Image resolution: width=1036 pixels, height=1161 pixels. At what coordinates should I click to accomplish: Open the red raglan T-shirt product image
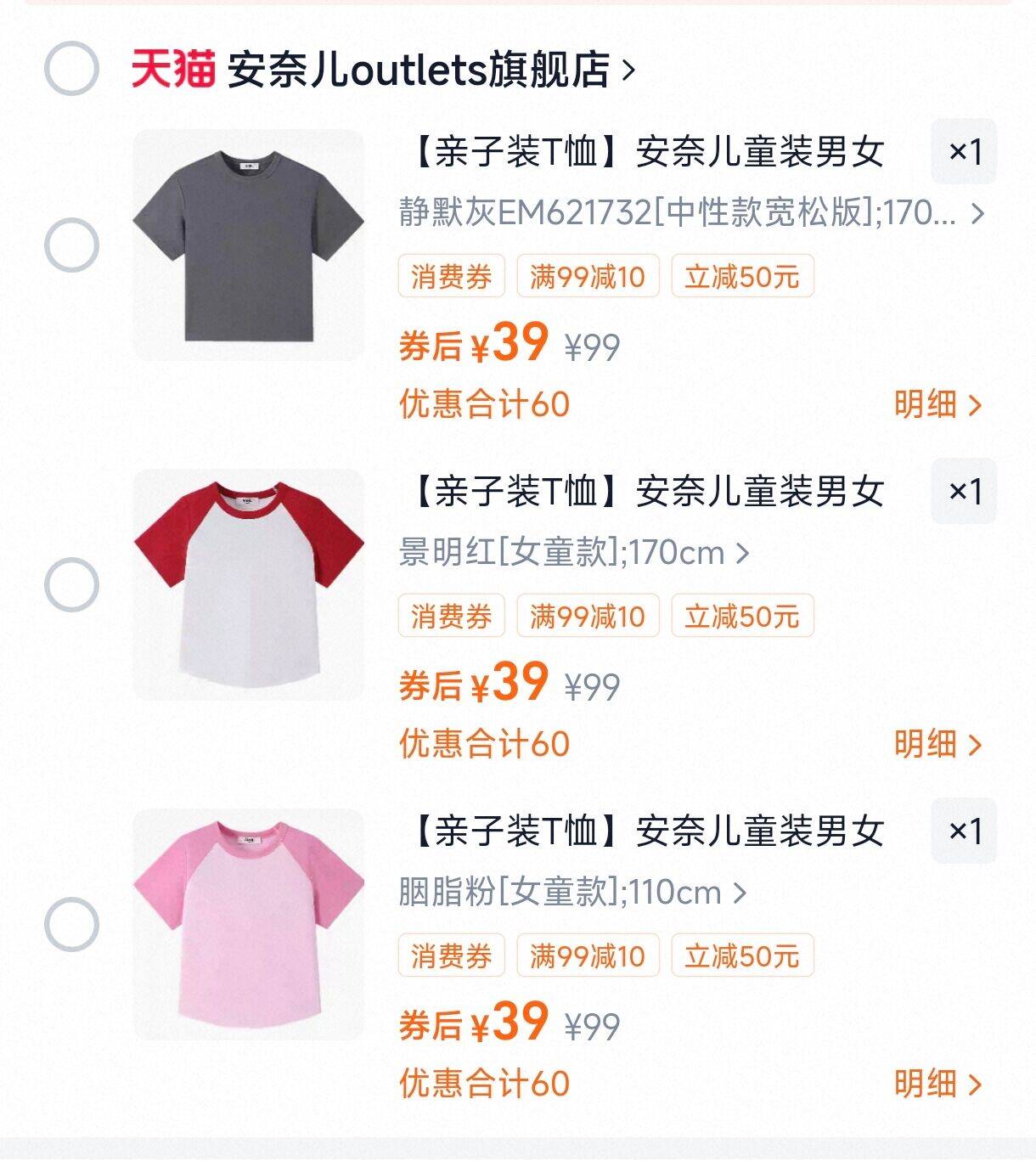[x=249, y=584]
